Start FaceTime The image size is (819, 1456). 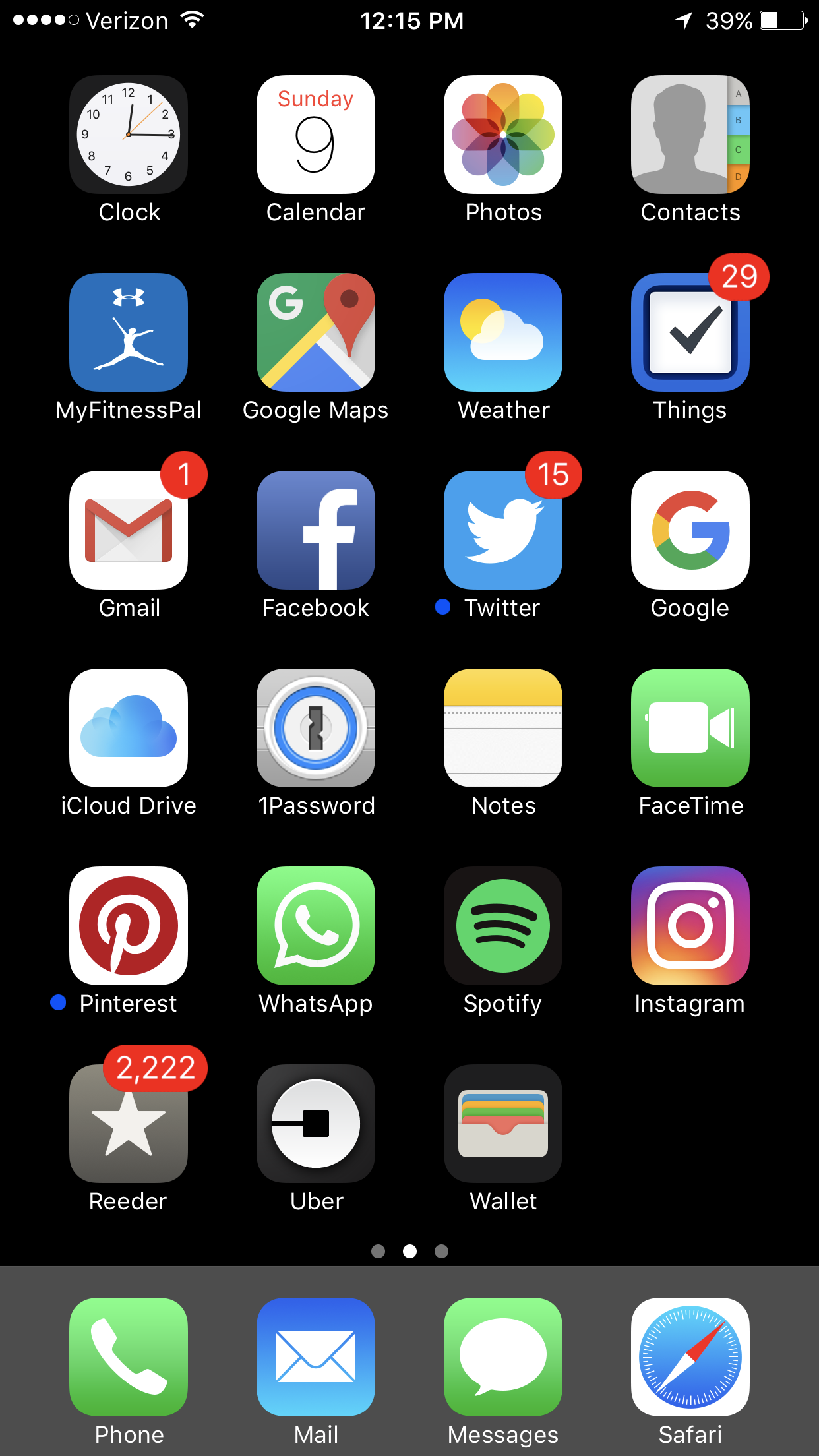690,728
